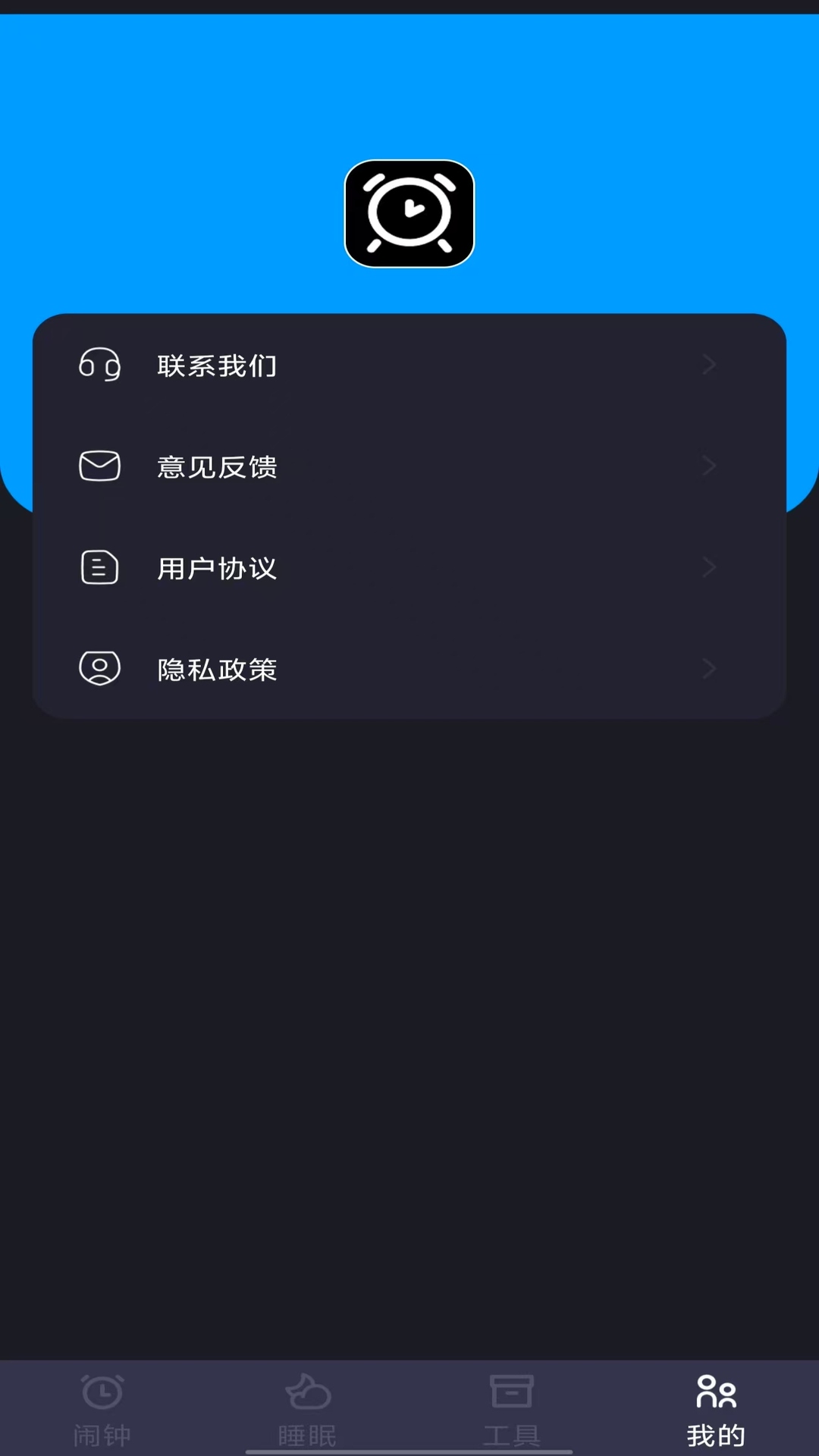Click the envelope icon beside 意见反馈
The height and width of the screenshot is (1456, 819).
[99, 466]
